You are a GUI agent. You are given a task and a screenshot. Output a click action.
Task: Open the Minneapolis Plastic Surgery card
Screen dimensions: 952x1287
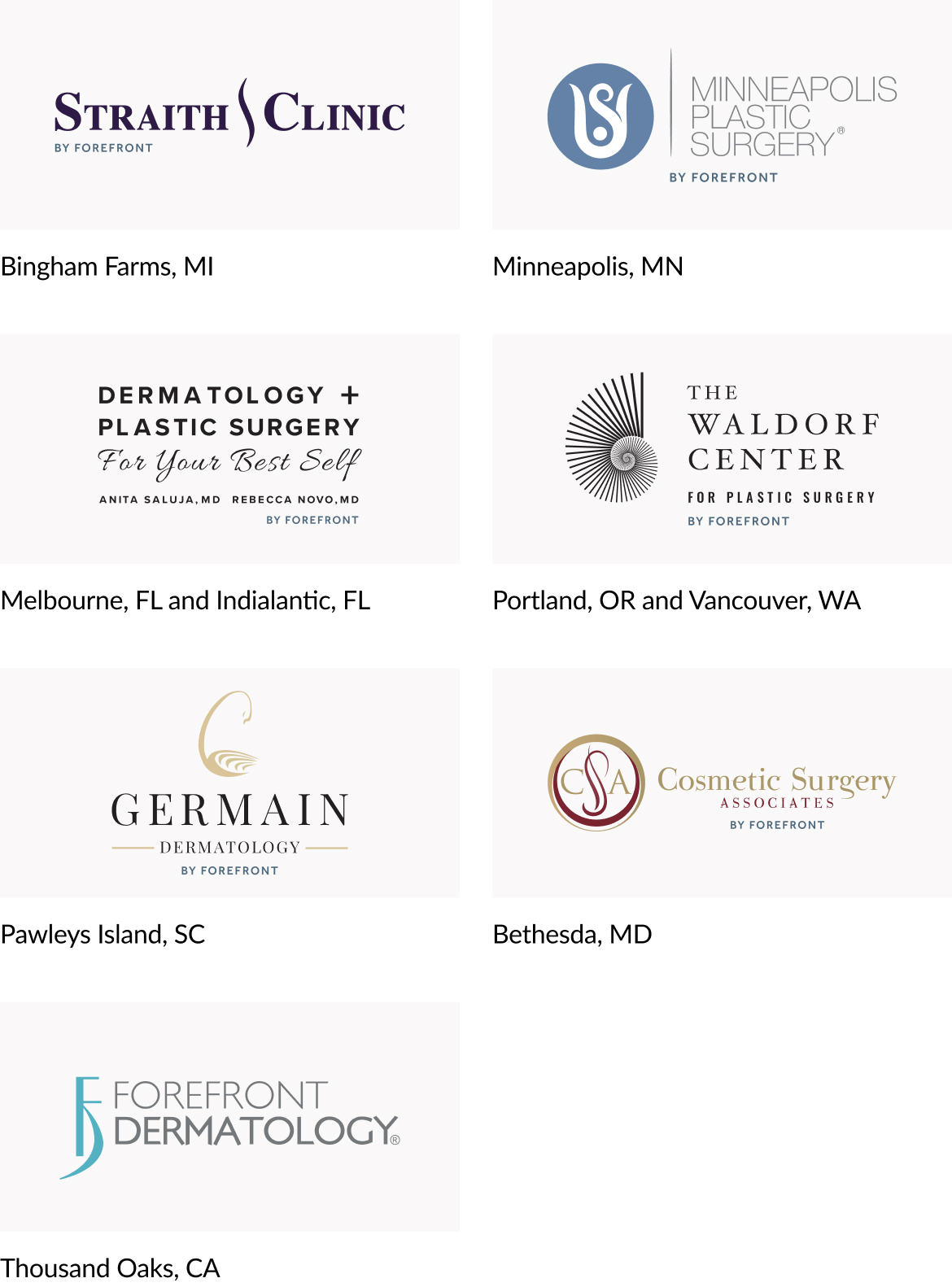(x=722, y=115)
